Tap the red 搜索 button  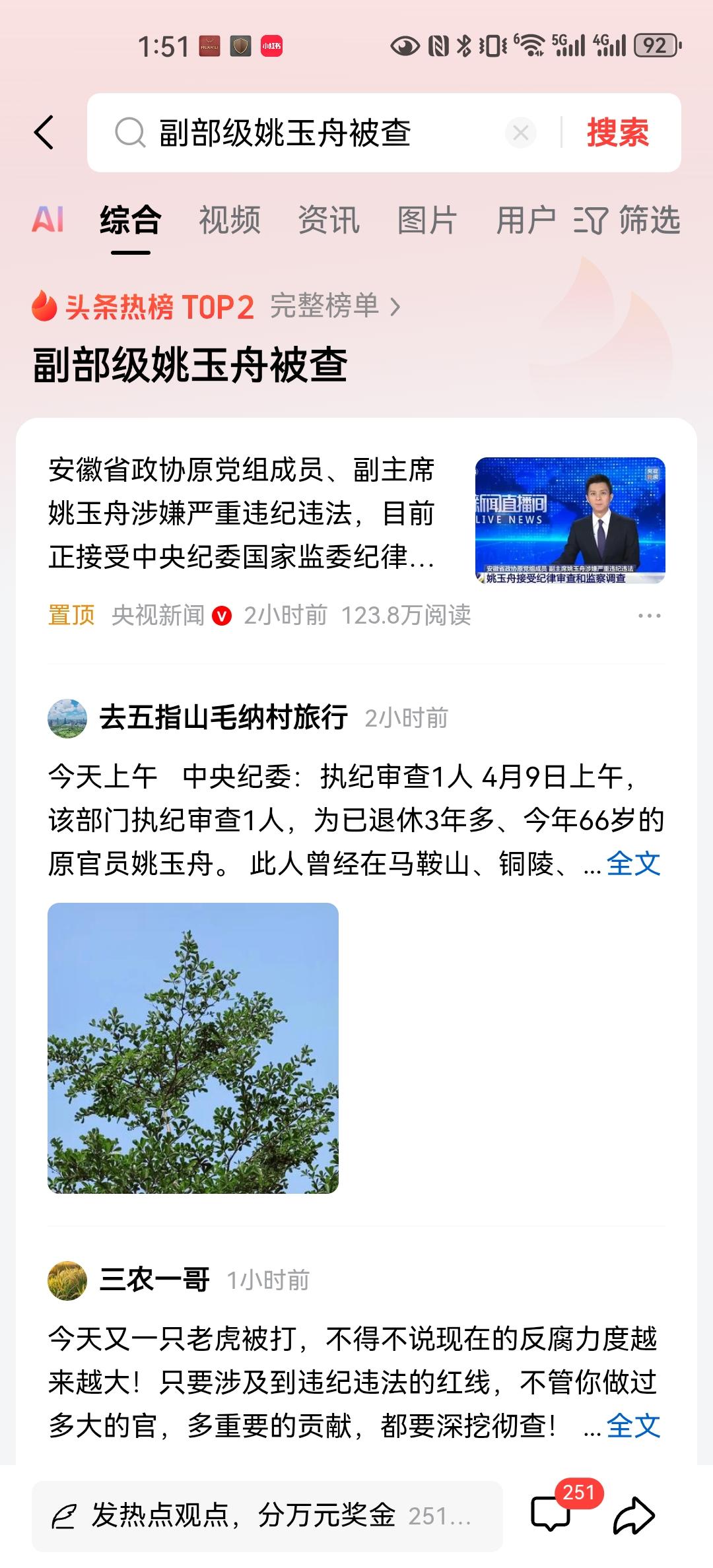tap(618, 133)
